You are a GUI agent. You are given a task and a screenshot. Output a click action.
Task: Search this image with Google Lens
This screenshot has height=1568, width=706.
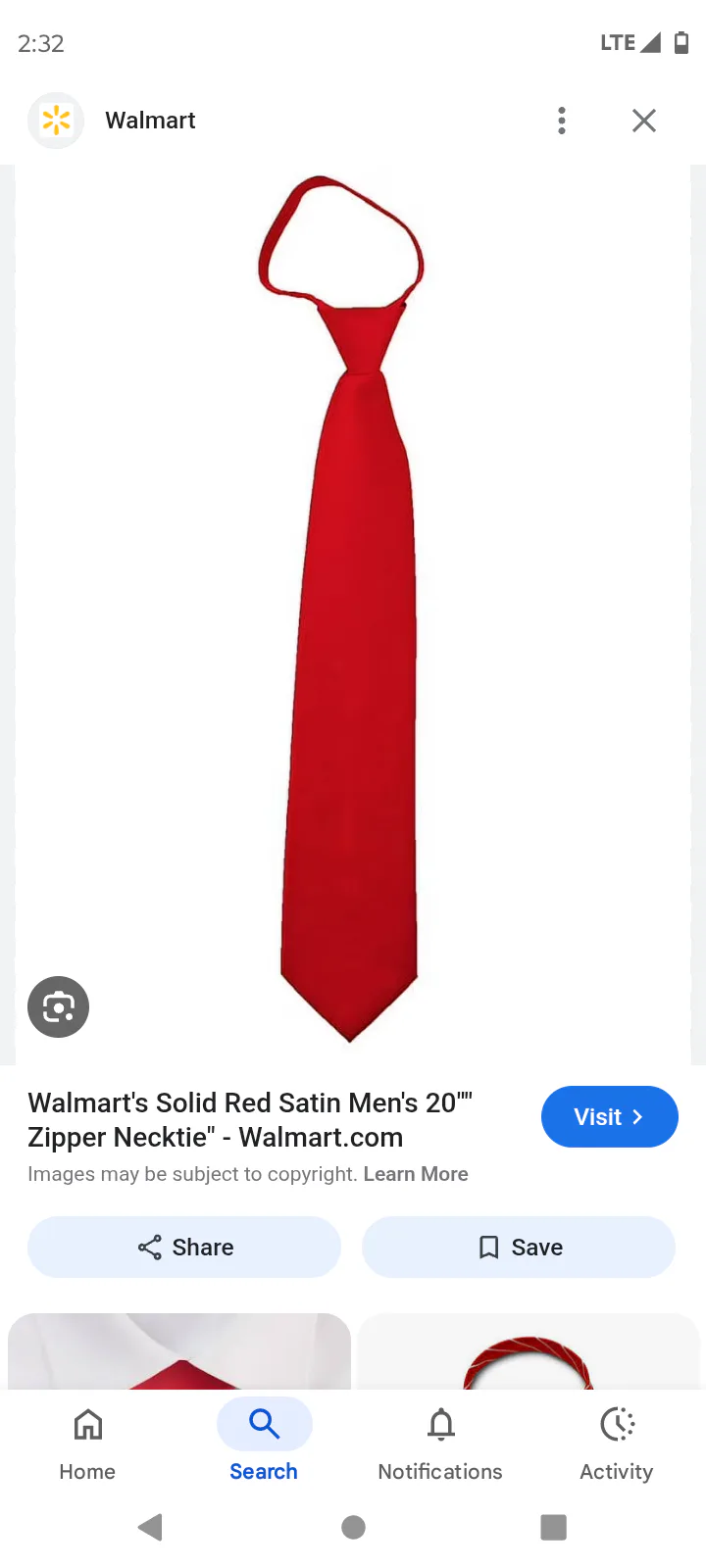click(x=58, y=1006)
